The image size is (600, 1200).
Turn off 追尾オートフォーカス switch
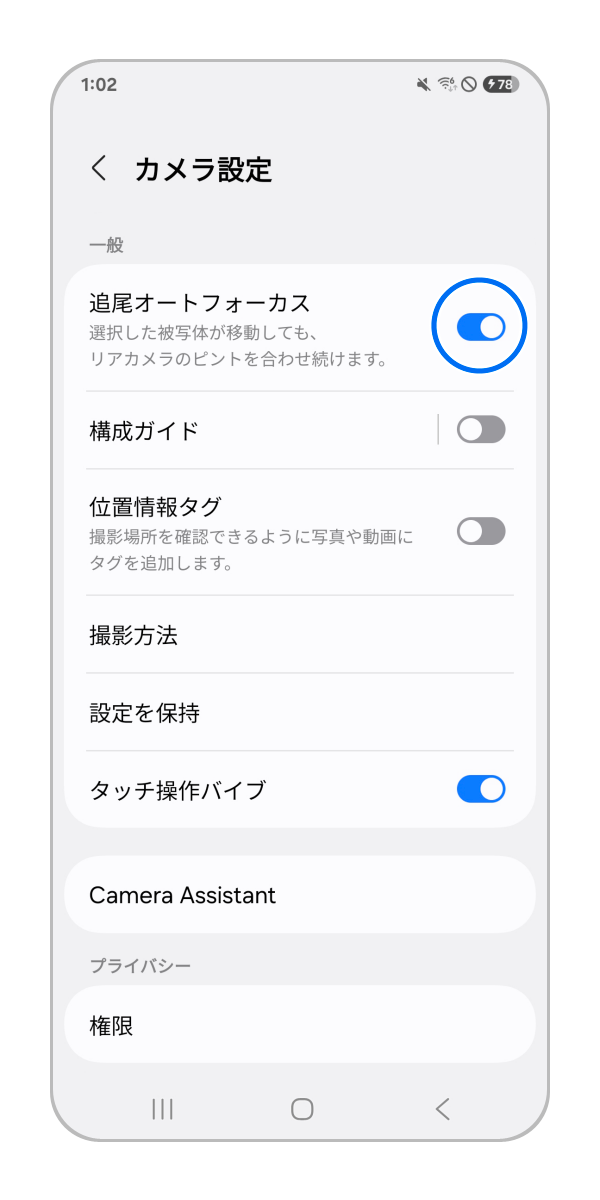click(x=480, y=327)
